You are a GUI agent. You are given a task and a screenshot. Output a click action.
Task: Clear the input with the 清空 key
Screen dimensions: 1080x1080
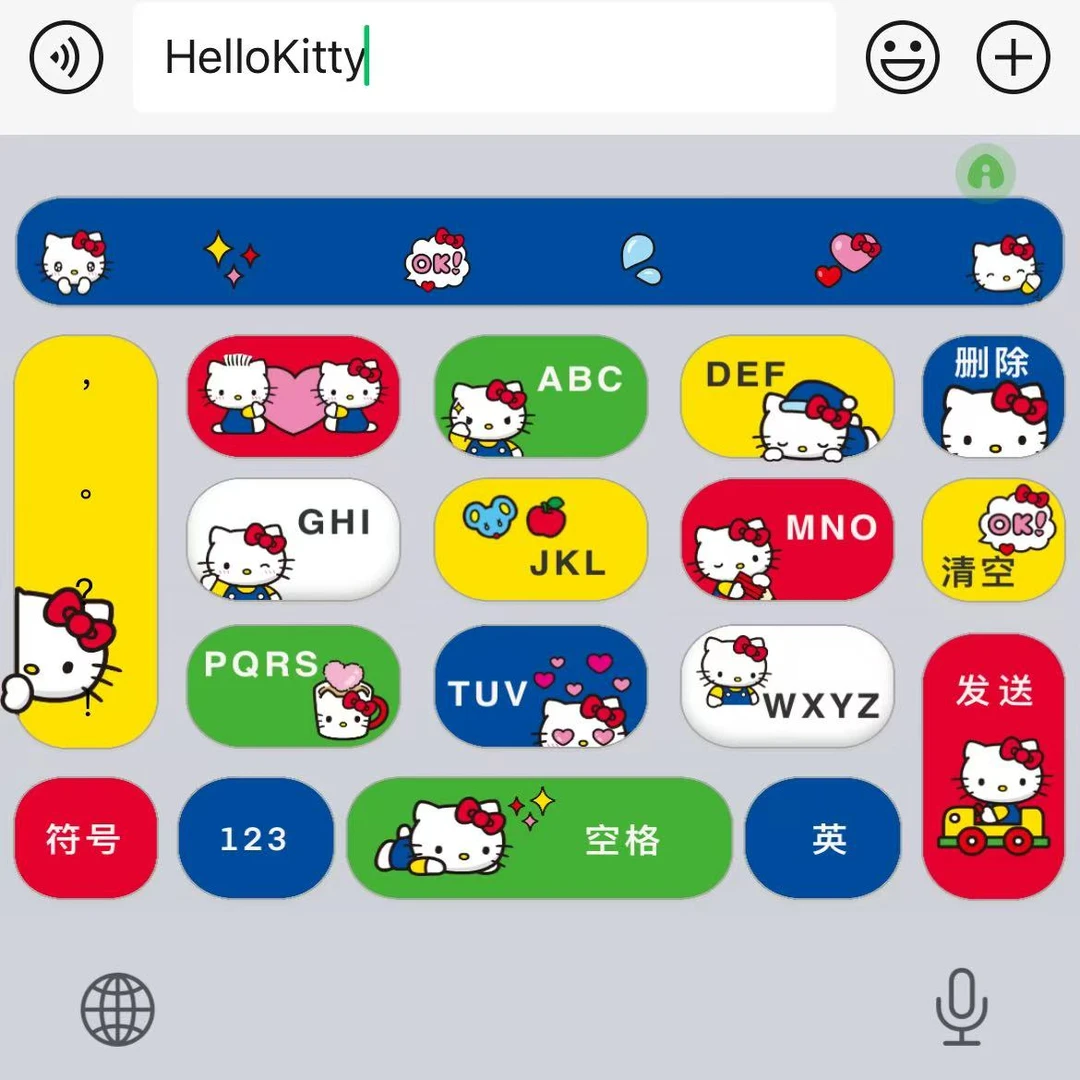click(992, 540)
